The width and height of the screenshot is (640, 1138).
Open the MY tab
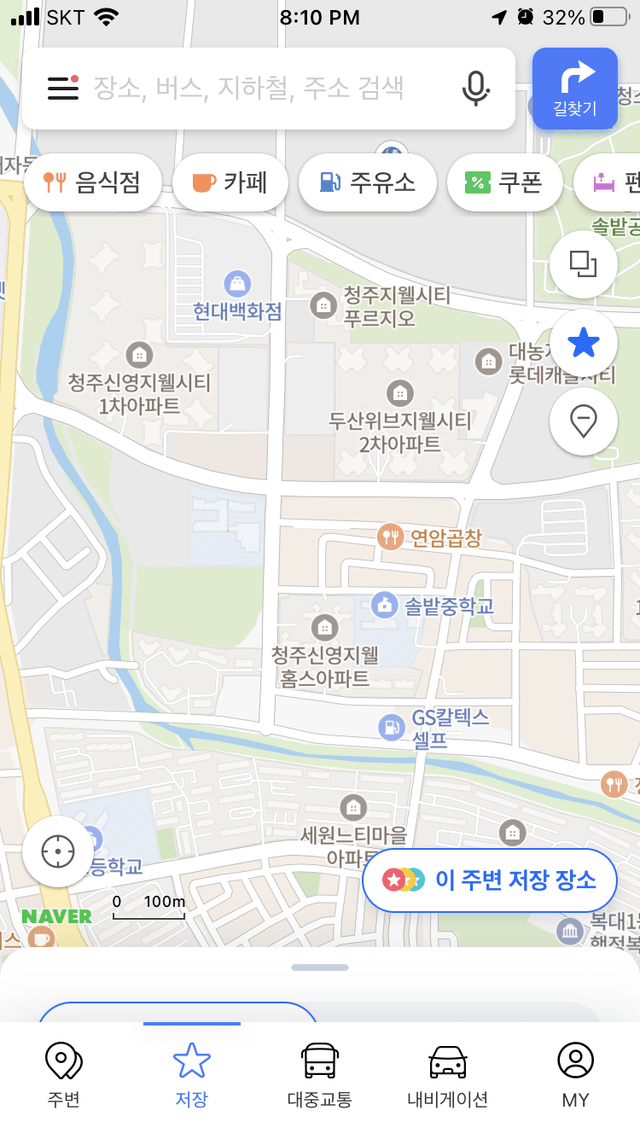click(575, 1074)
